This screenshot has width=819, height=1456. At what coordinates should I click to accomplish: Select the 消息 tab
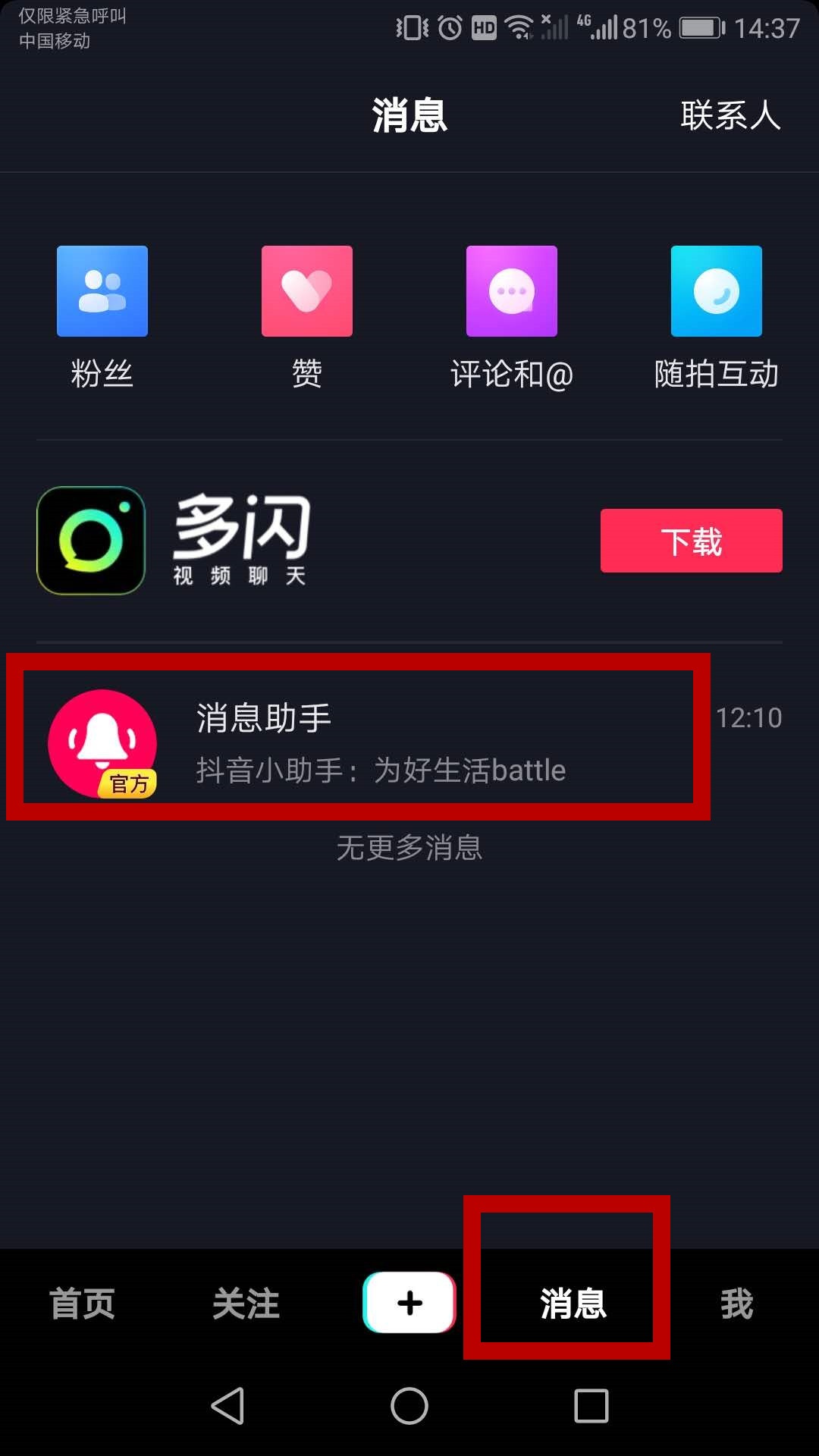[x=573, y=1303]
